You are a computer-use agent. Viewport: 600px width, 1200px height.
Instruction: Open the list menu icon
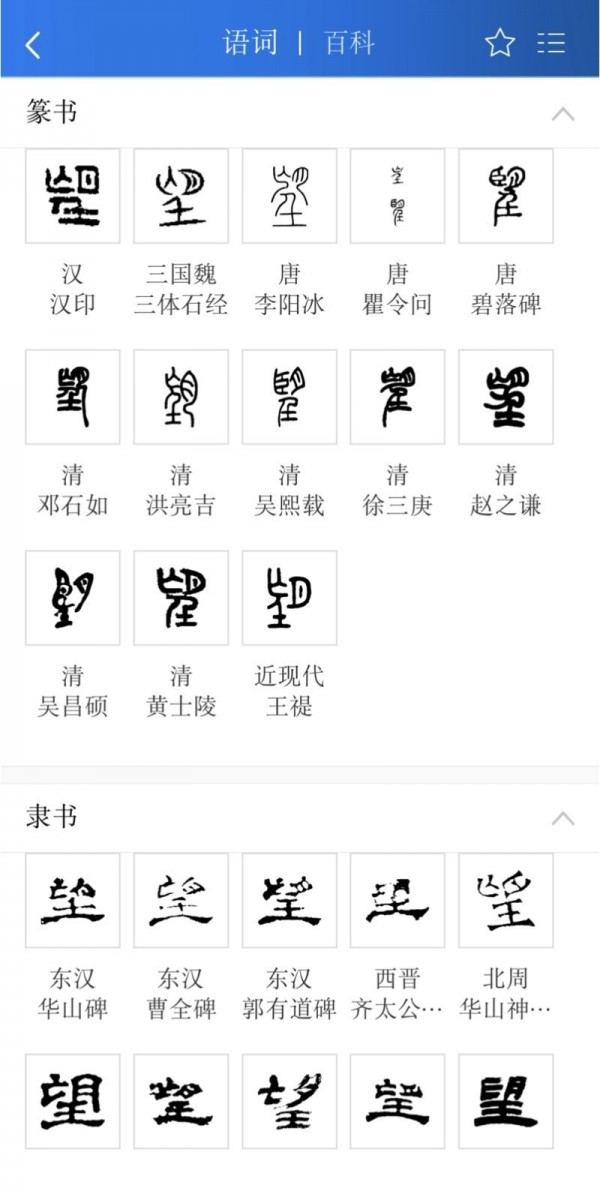point(551,43)
